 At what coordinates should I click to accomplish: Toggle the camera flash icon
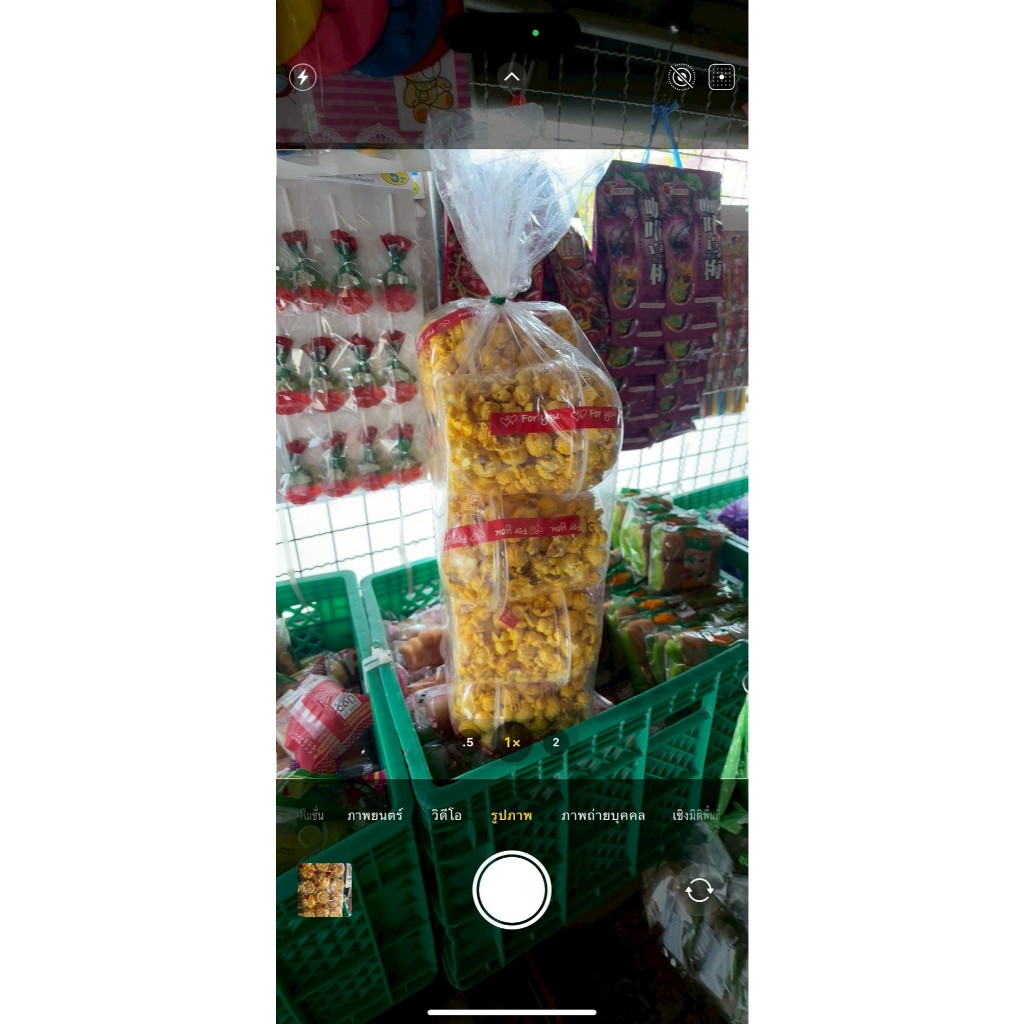(x=302, y=77)
